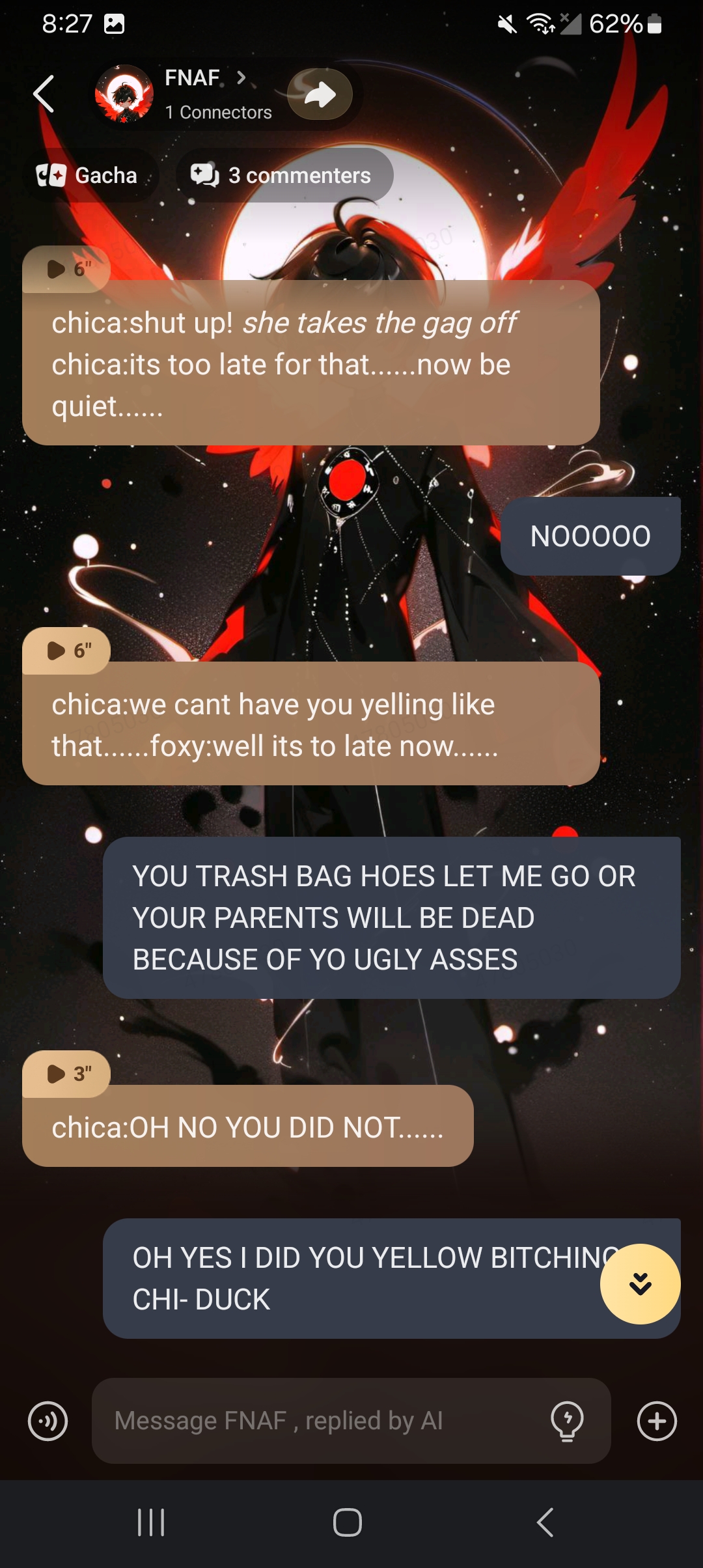Image resolution: width=703 pixels, height=1568 pixels.
Task: Share this FNAF chat
Action: (x=320, y=94)
